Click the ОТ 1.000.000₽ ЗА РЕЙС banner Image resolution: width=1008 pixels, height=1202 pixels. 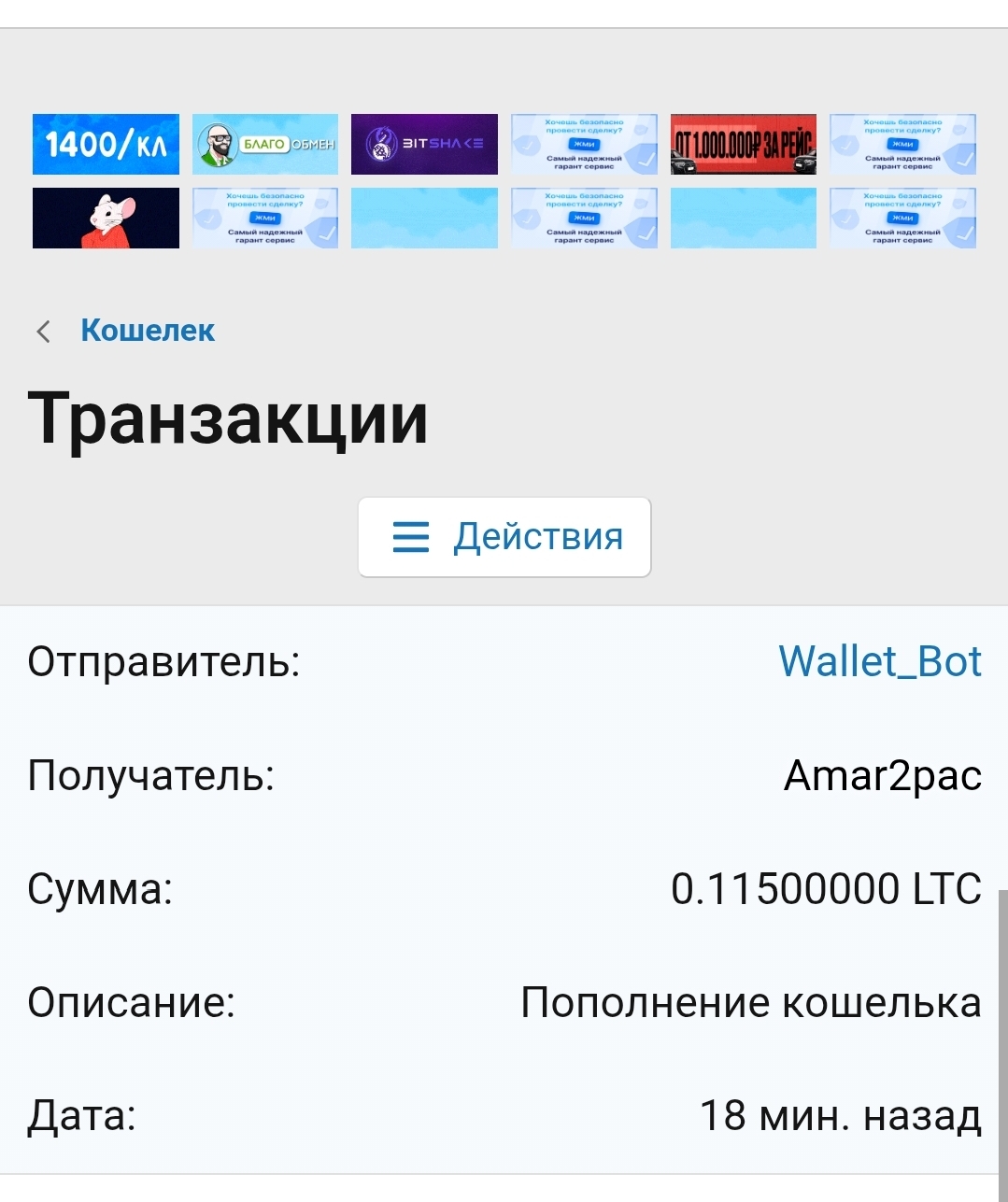pos(743,144)
